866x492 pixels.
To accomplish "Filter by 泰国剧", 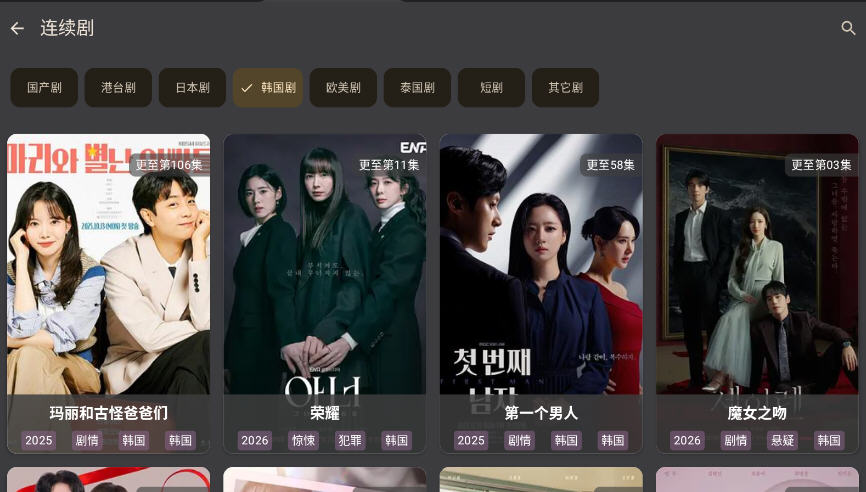I will coord(417,88).
